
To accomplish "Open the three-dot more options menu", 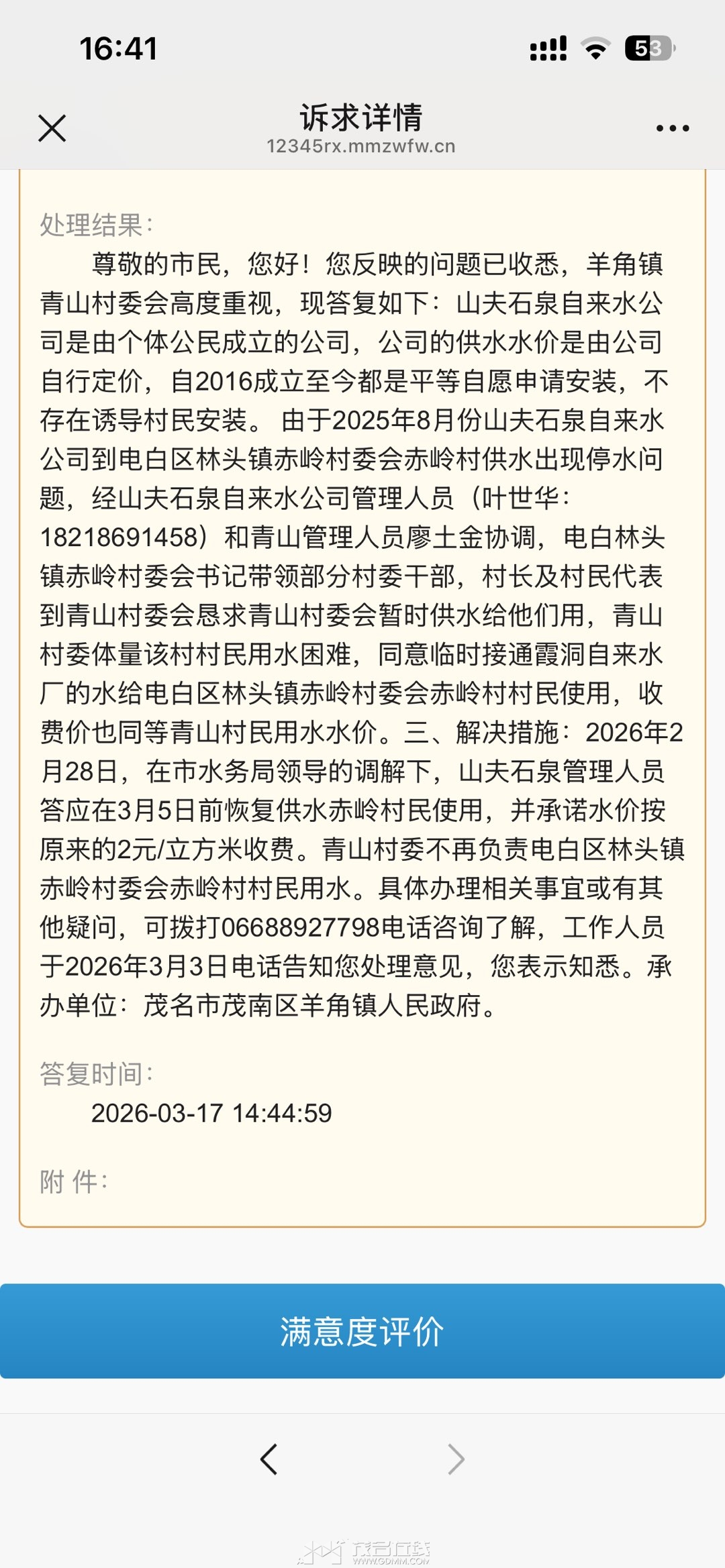I will (672, 128).
